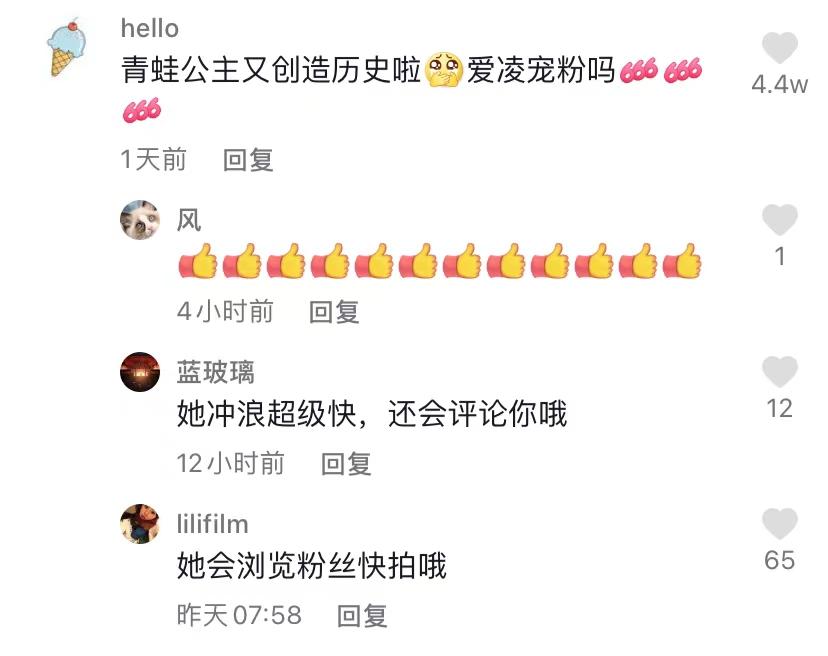Open 风's profile picture

click(139, 220)
